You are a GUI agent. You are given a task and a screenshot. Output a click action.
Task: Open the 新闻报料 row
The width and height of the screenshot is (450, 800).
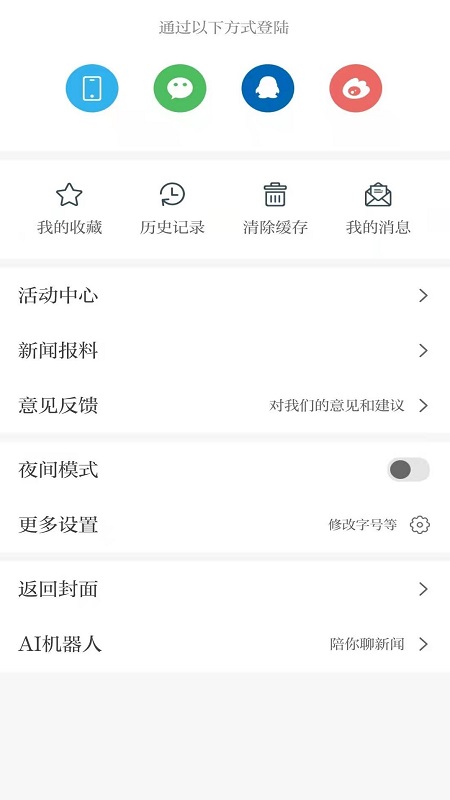225,351
